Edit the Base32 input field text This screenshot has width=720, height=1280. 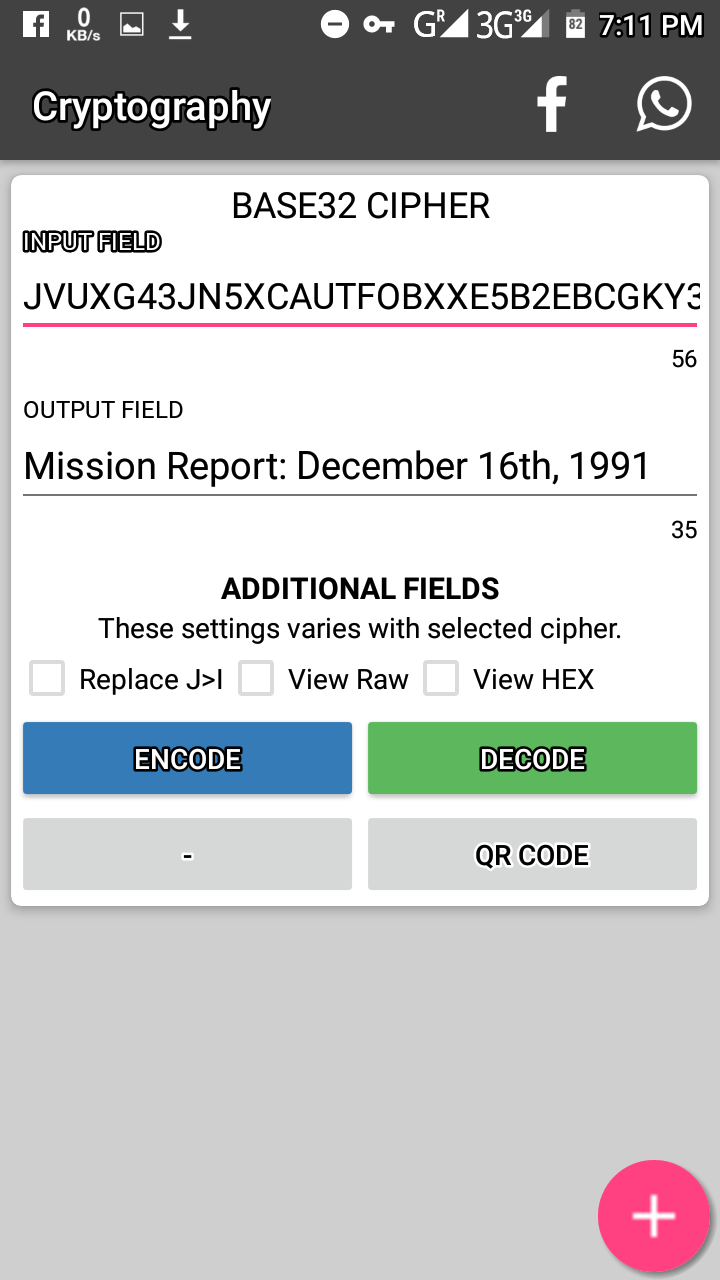[360, 297]
